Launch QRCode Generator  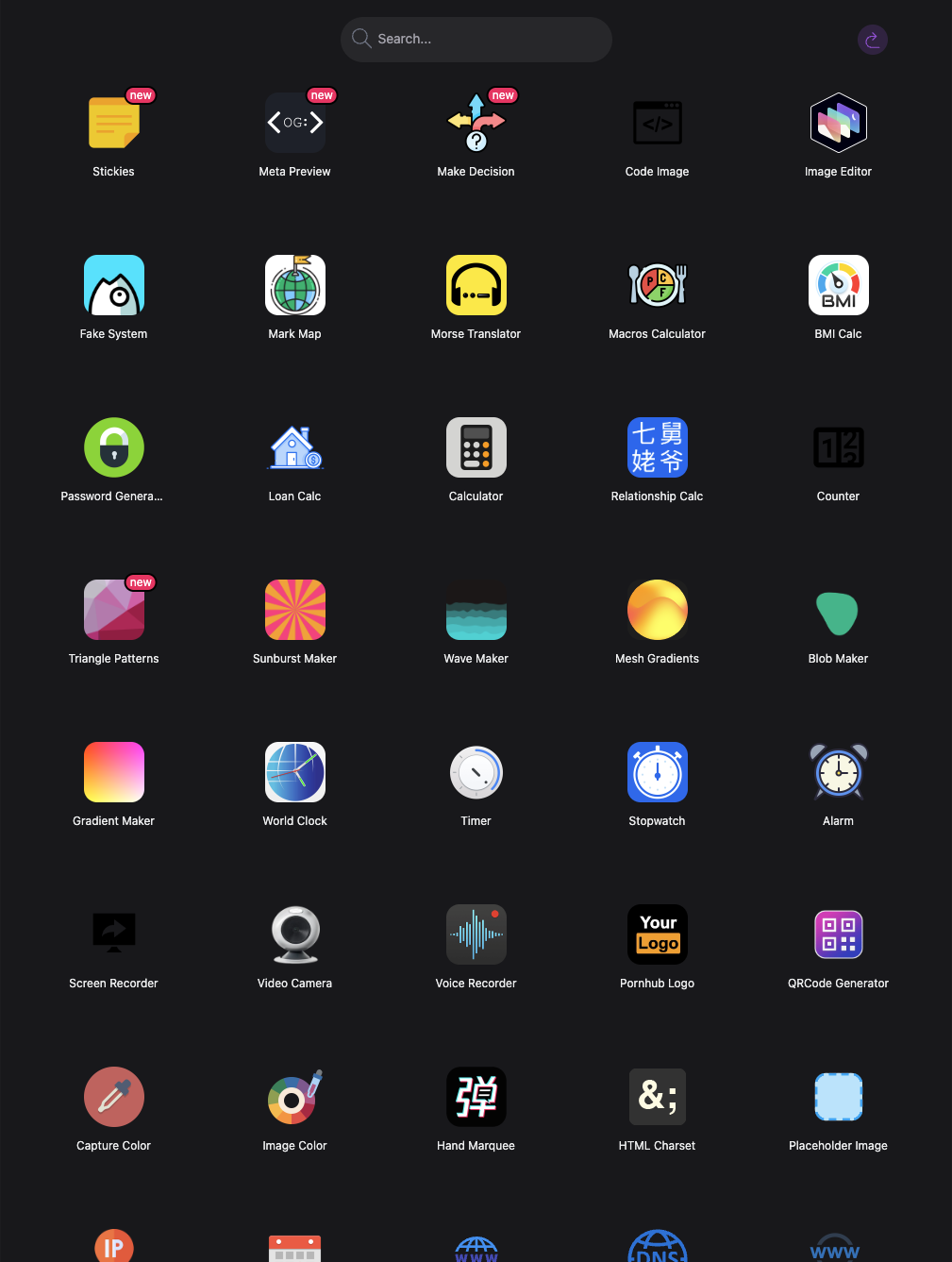tap(839, 935)
